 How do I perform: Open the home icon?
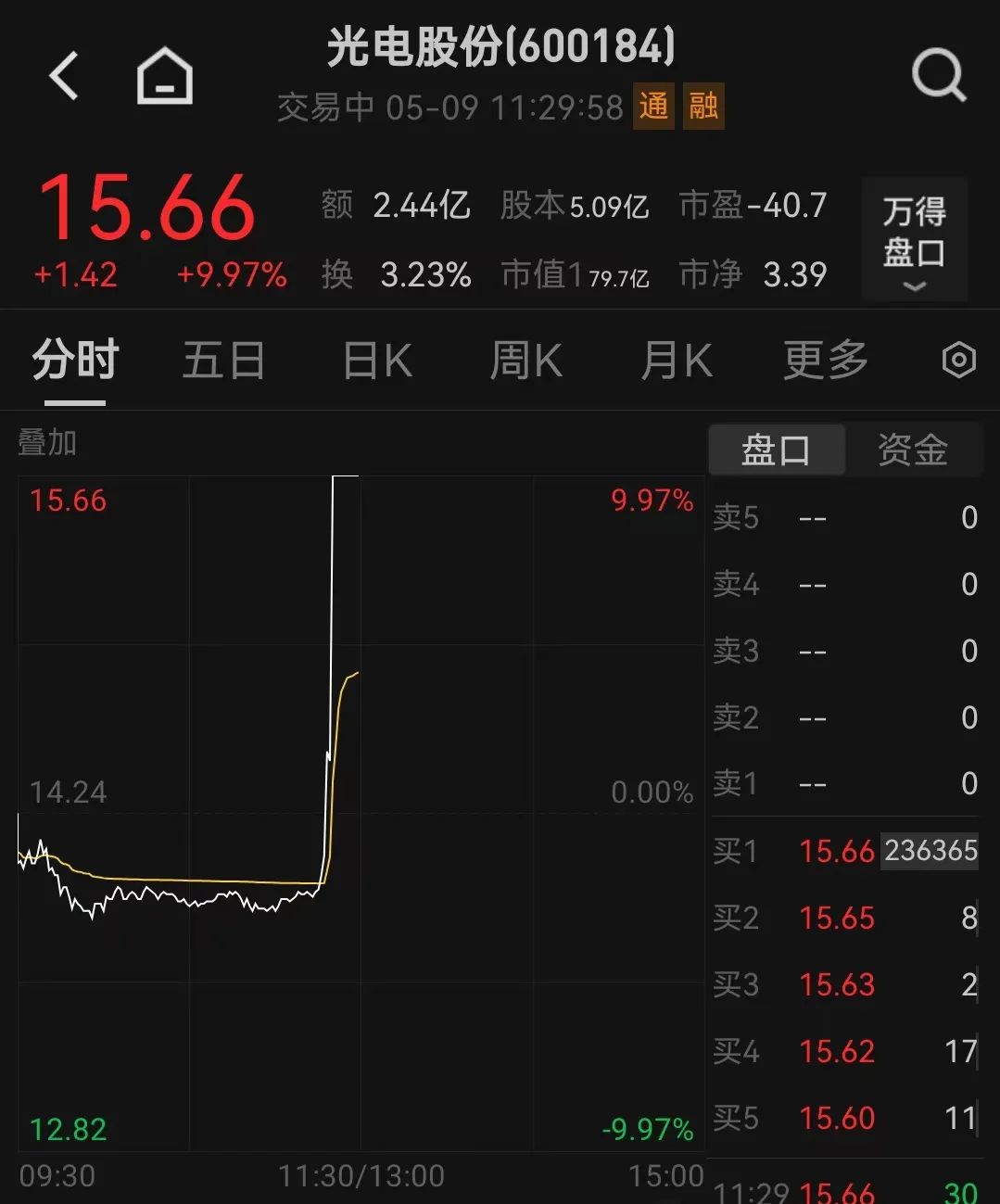point(165,76)
